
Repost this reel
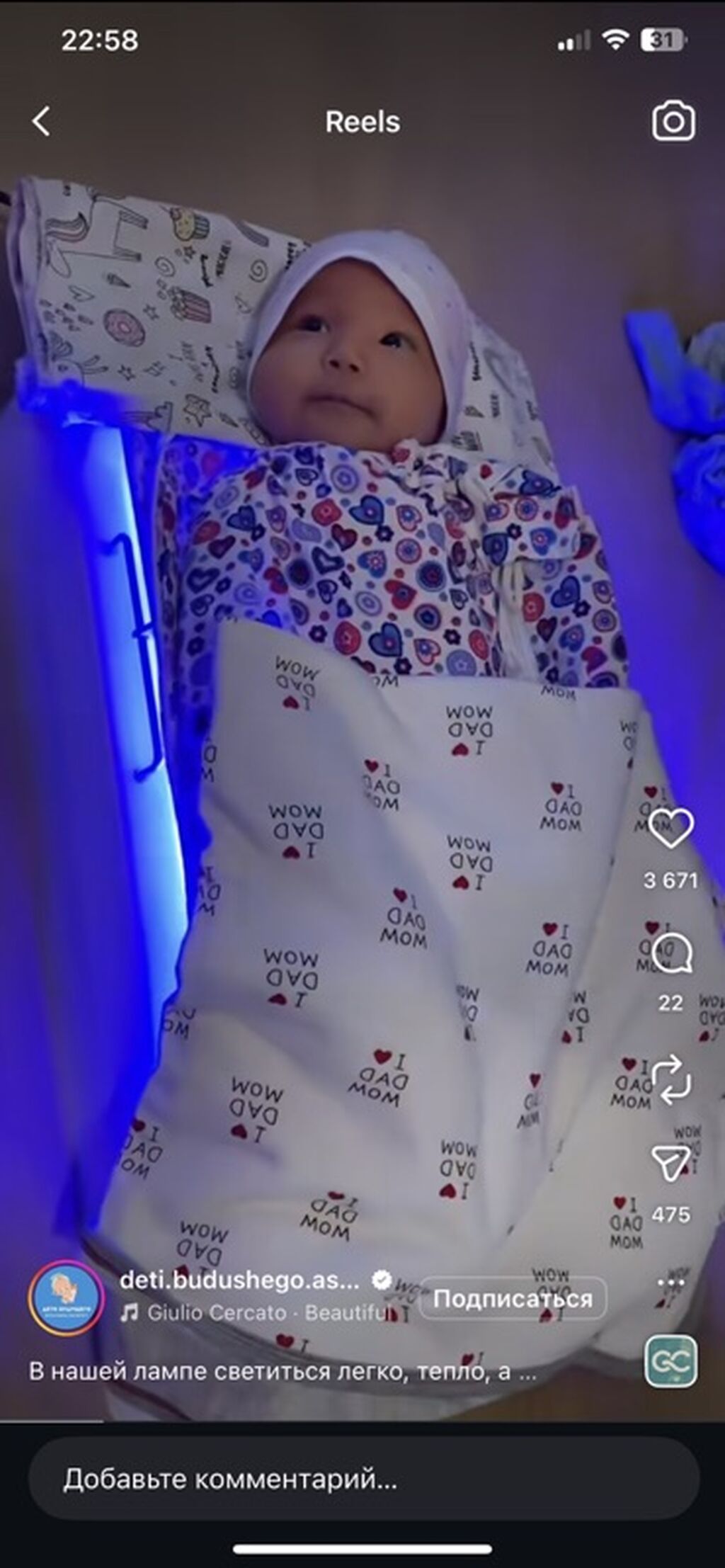(x=670, y=1079)
